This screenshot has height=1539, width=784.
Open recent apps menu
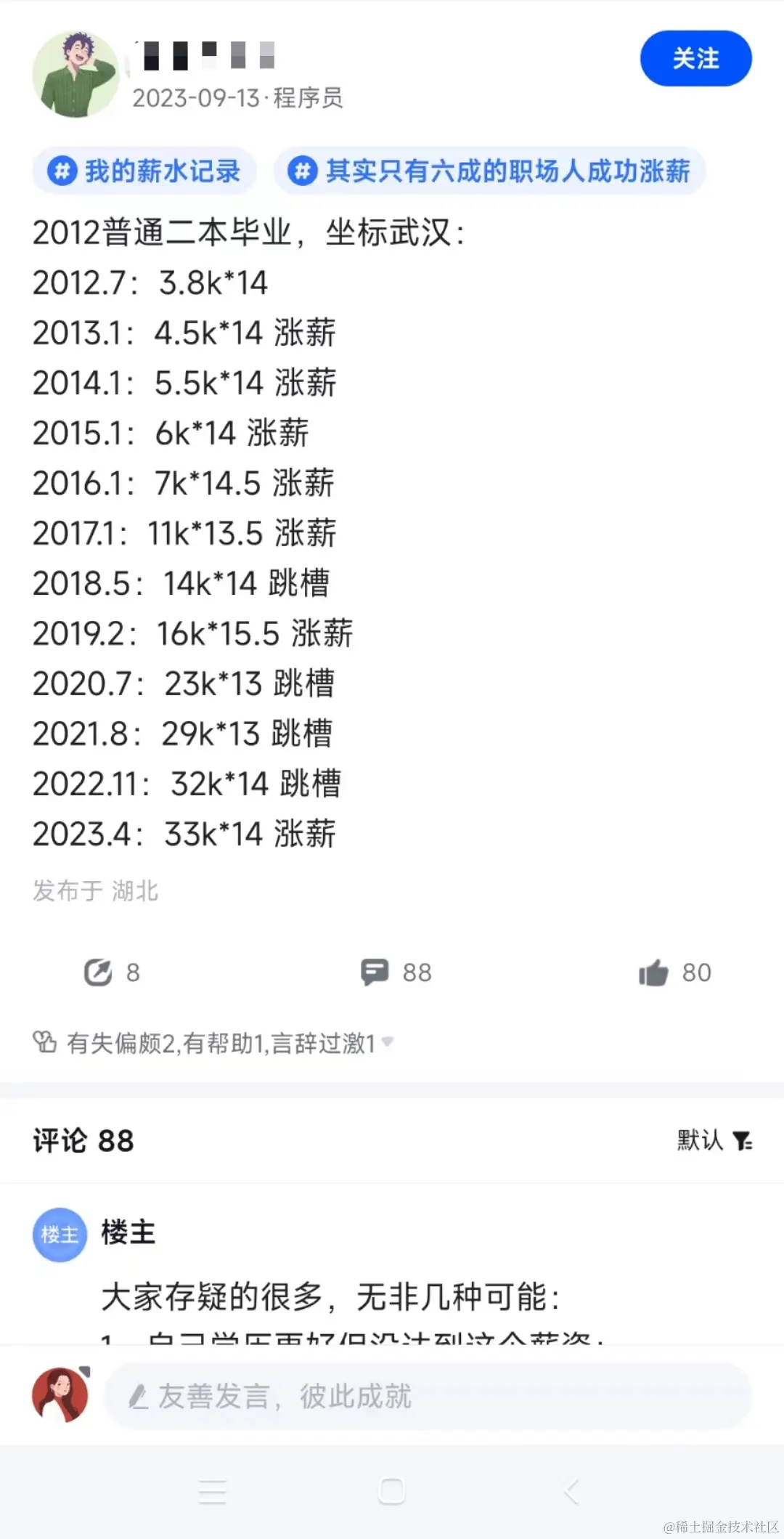click(x=213, y=1492)
